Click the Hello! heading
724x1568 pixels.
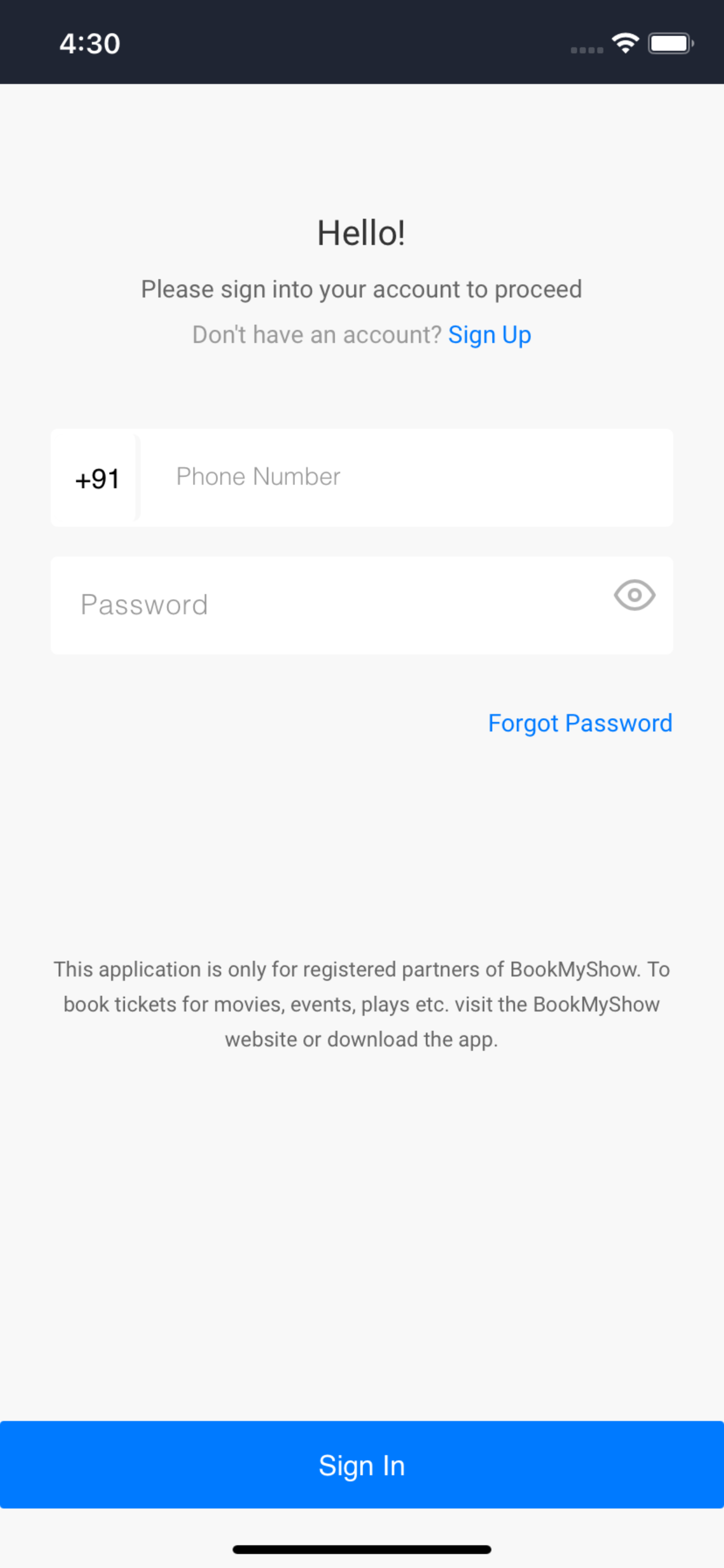[x=361, y=232]
